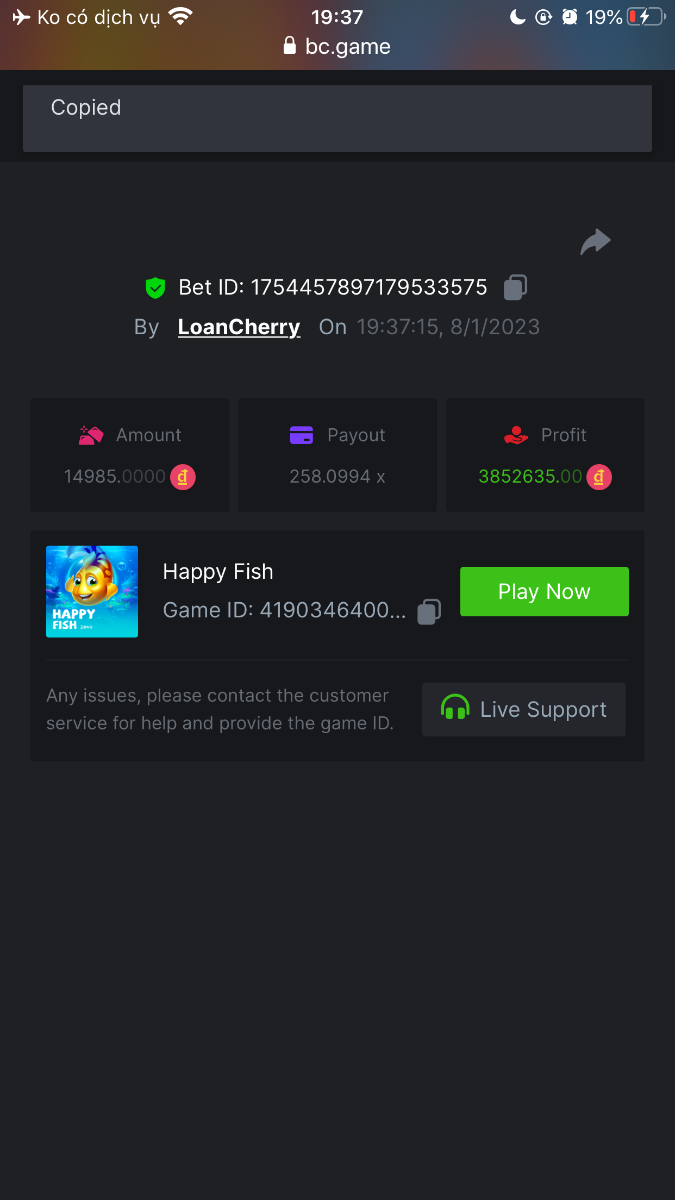This screenshot has width=675, height=1200.
Task: Open LoanCherry's profile
Action: [239, 327]
